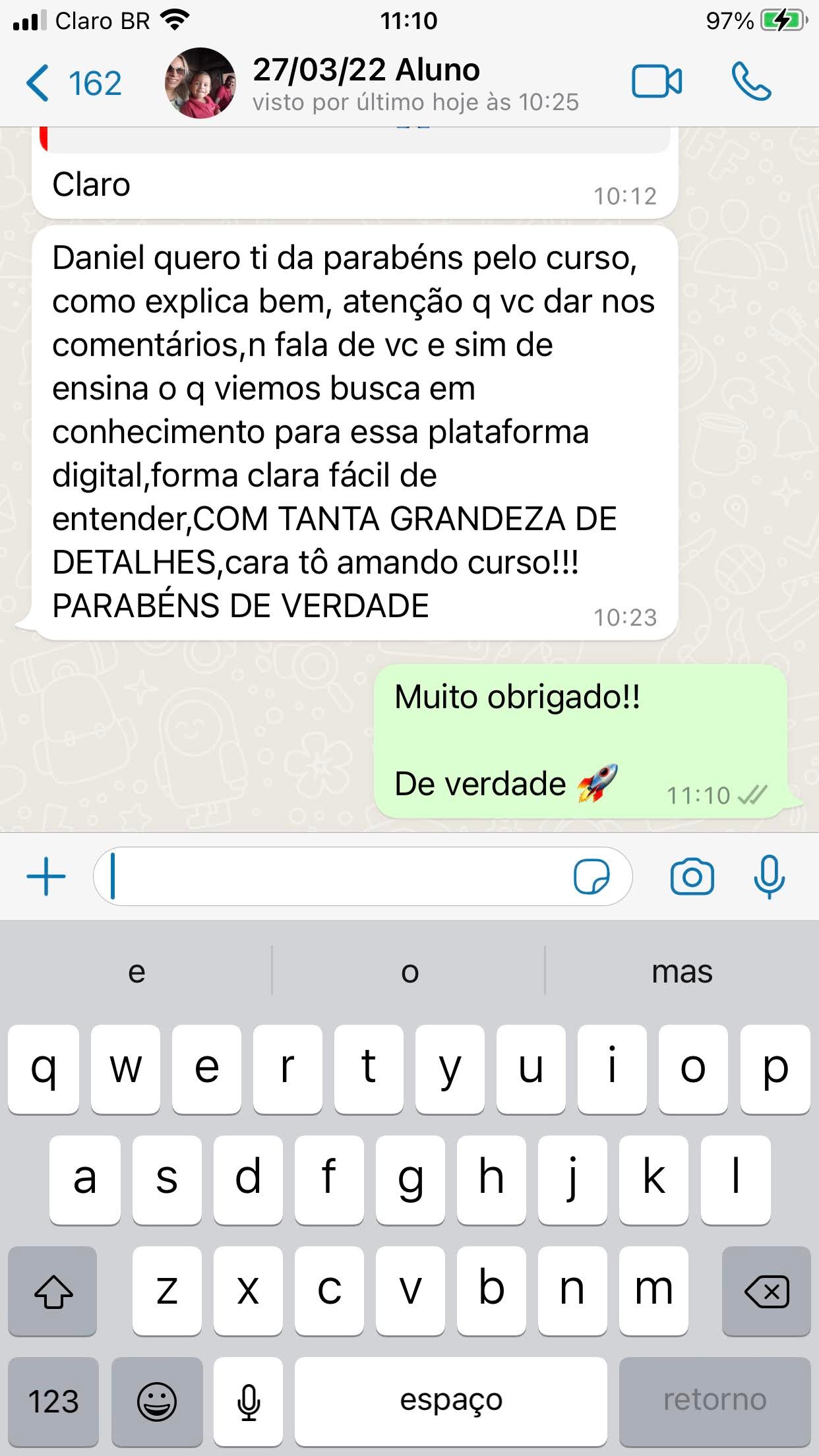Image resolution: width=819 pixels, height=1456 pixels.
Task: Choose the 'mas' keyboard suggestion
Action: [x=682, y=971]
